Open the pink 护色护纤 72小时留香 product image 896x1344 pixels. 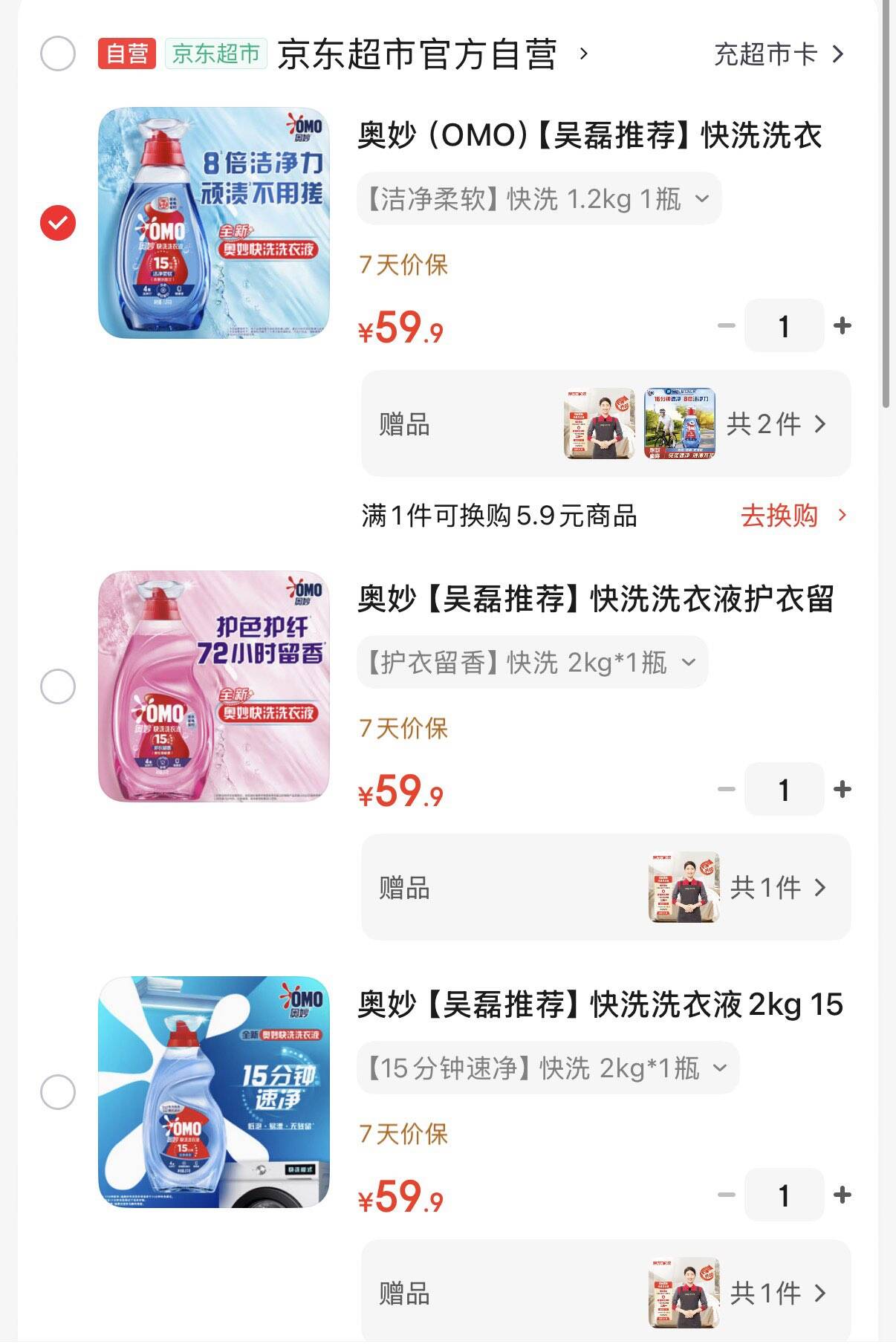(x=214, y=686)
